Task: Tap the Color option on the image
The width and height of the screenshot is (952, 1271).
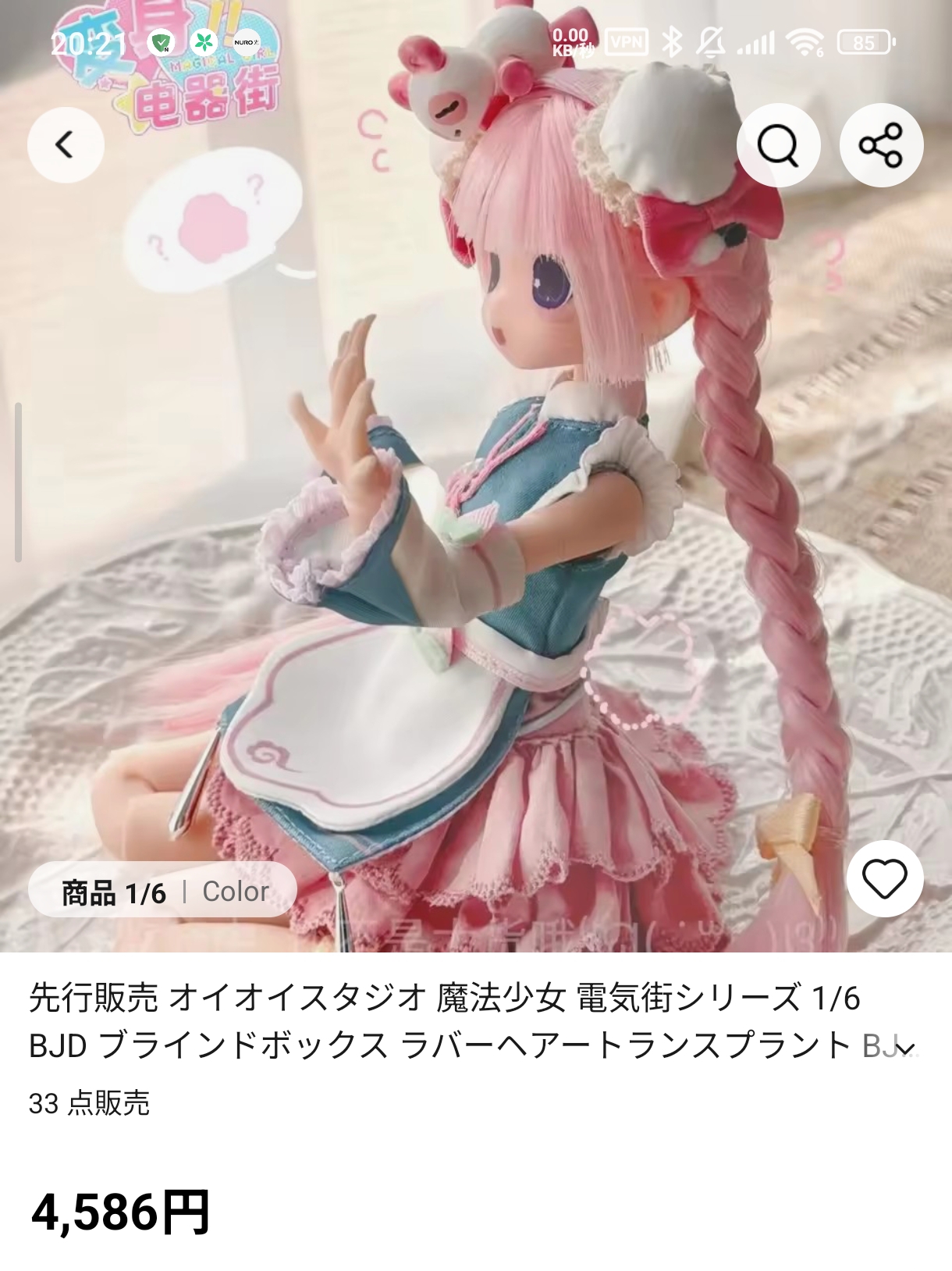Action: pyautogui.click(x=236, y=892)
